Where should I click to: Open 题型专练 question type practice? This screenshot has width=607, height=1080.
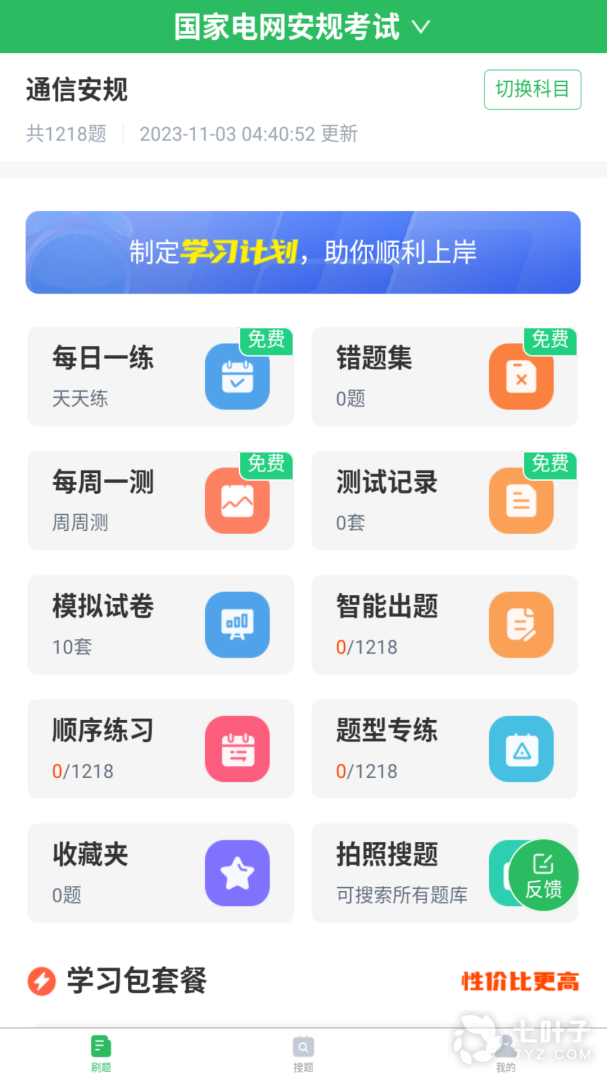[x=444, y=749]
